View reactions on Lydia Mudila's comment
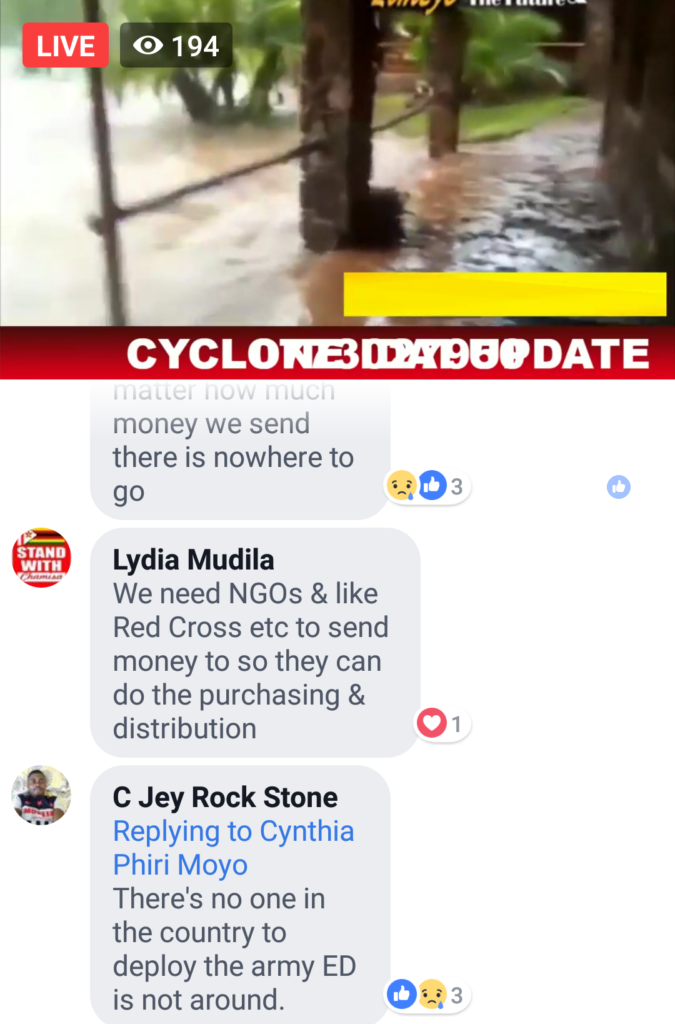 point(443,724)
